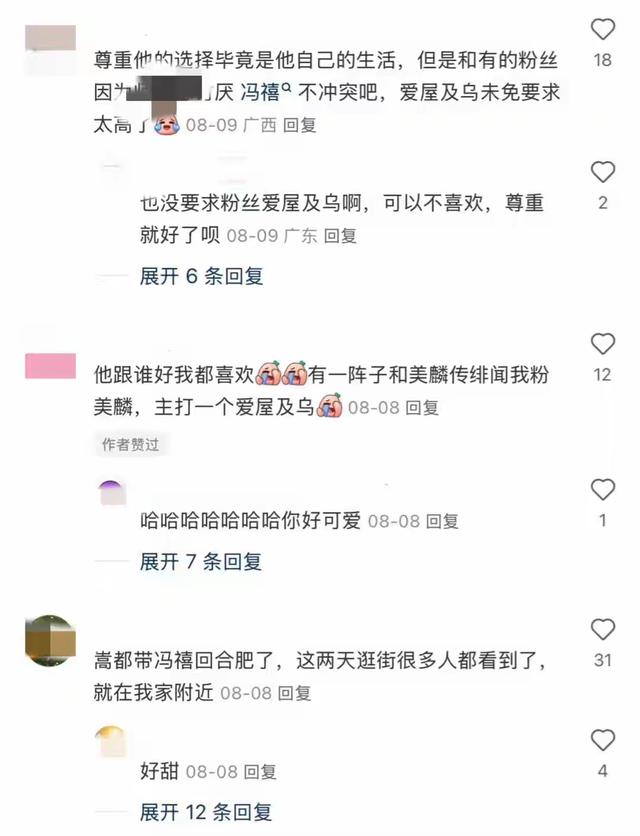This screenshot has height=836, width=640.
Task: Expand the 6 hidden replies
Action: 201,276
